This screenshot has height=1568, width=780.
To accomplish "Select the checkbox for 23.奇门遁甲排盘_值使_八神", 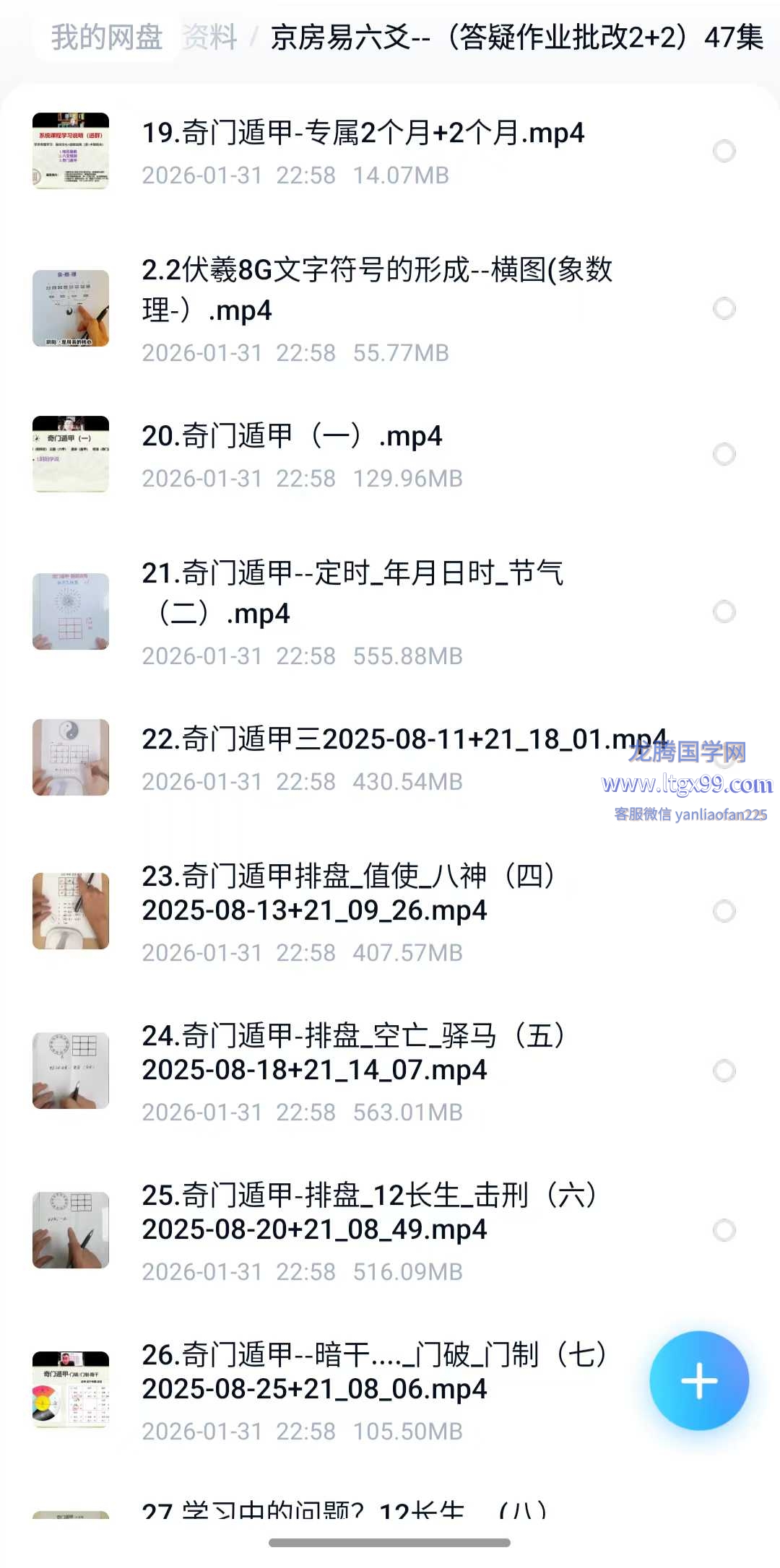I will point(724,912).
